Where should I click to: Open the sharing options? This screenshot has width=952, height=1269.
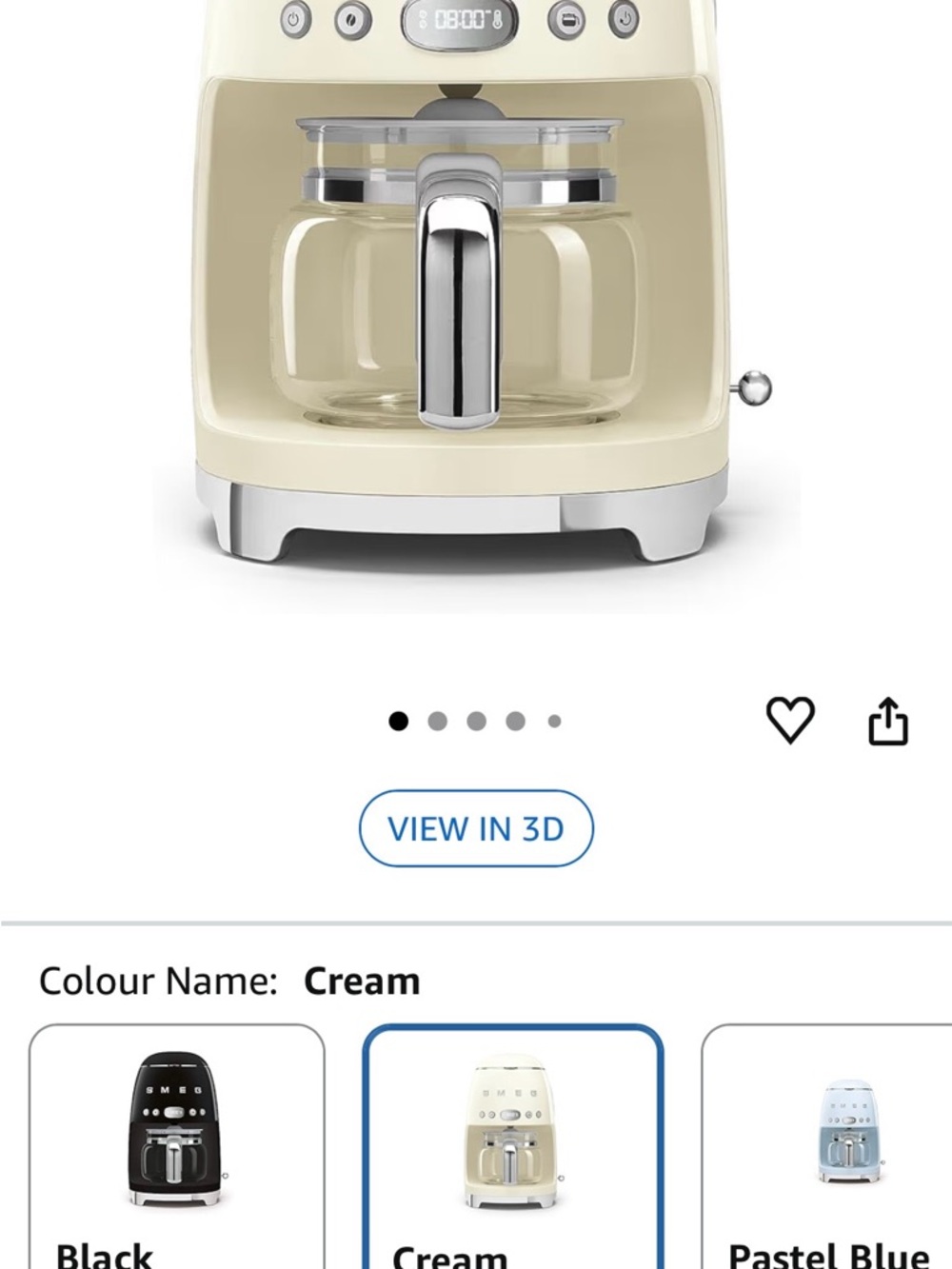click(890, 721)
